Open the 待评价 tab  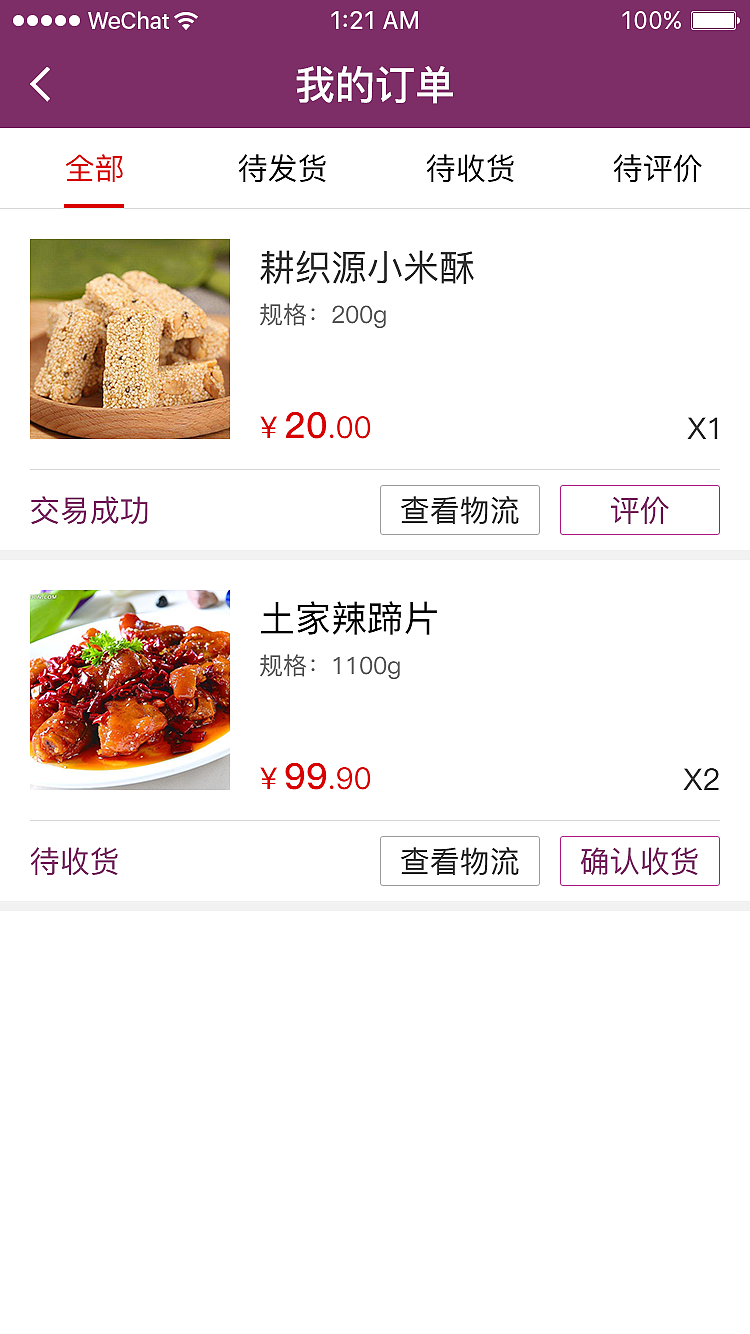[x=658, y=169]
